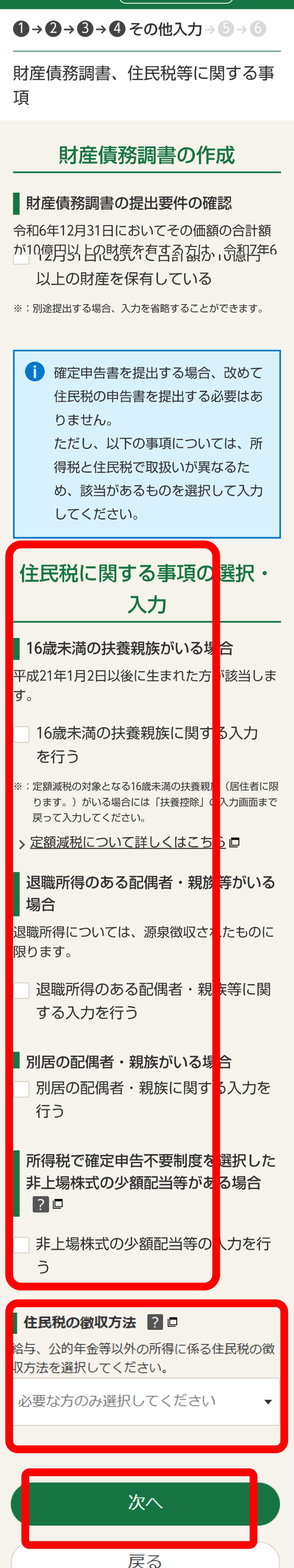The width and height of the screenshot is (294, 1568).
Task: Check 16歳未満の扶養親族に関する入力を行う
Action: tap(21, 734)
